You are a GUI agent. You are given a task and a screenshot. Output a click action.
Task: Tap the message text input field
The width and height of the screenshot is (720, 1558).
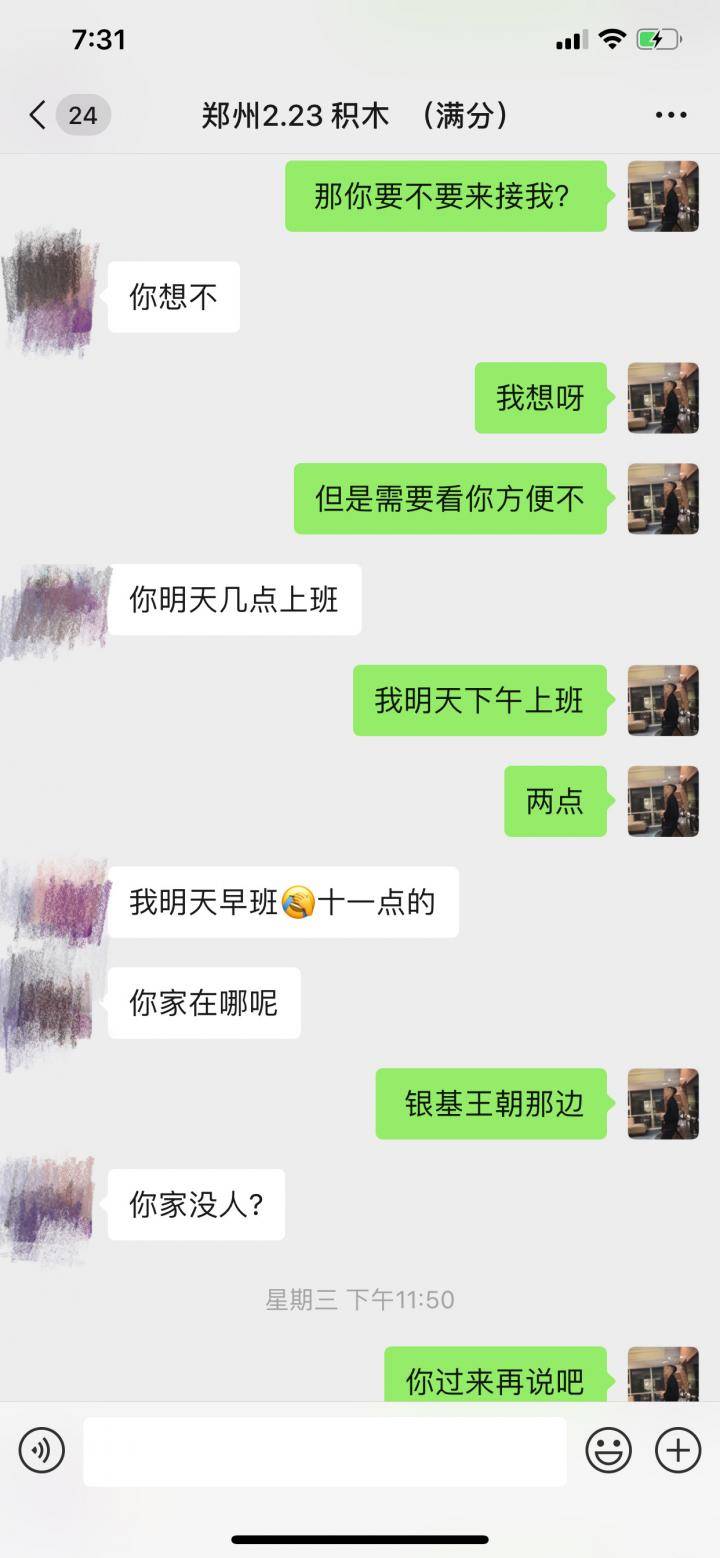coord(325,1450)
